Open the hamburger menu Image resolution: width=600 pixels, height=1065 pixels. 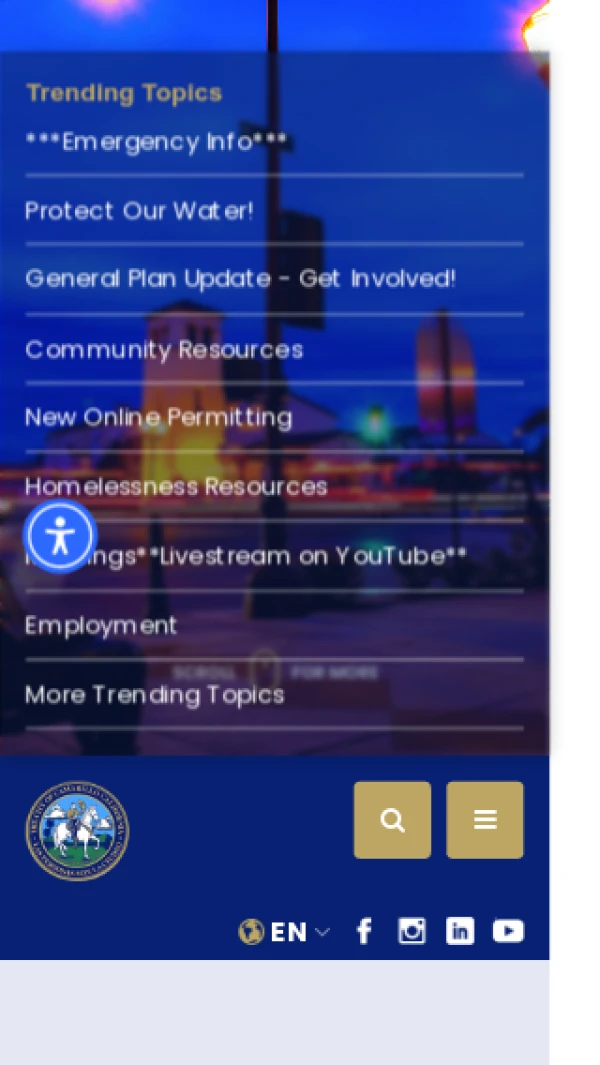tap(485, 820)
